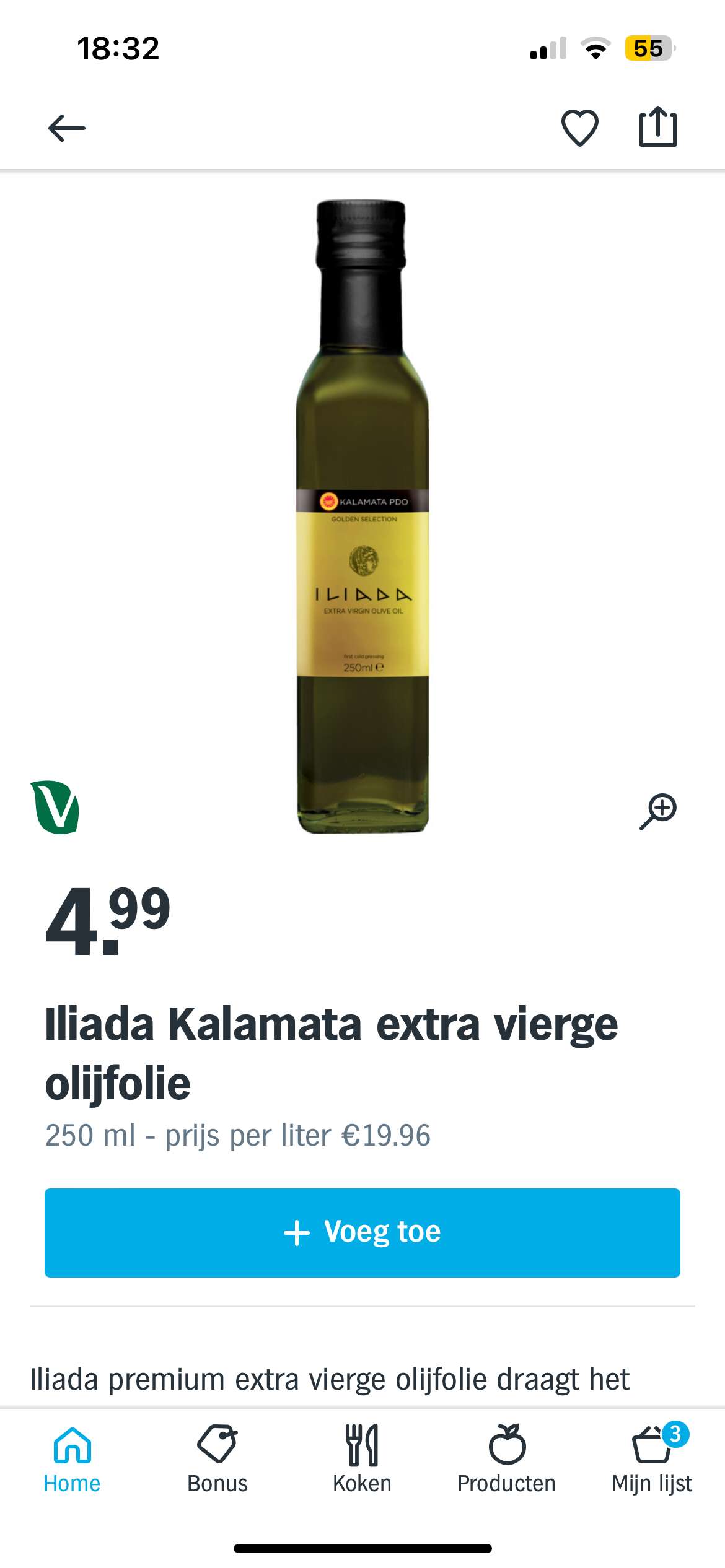Switch to the Home tab
The height and width of the screenshot is (1568, 725).
(x=72, y=1460)
